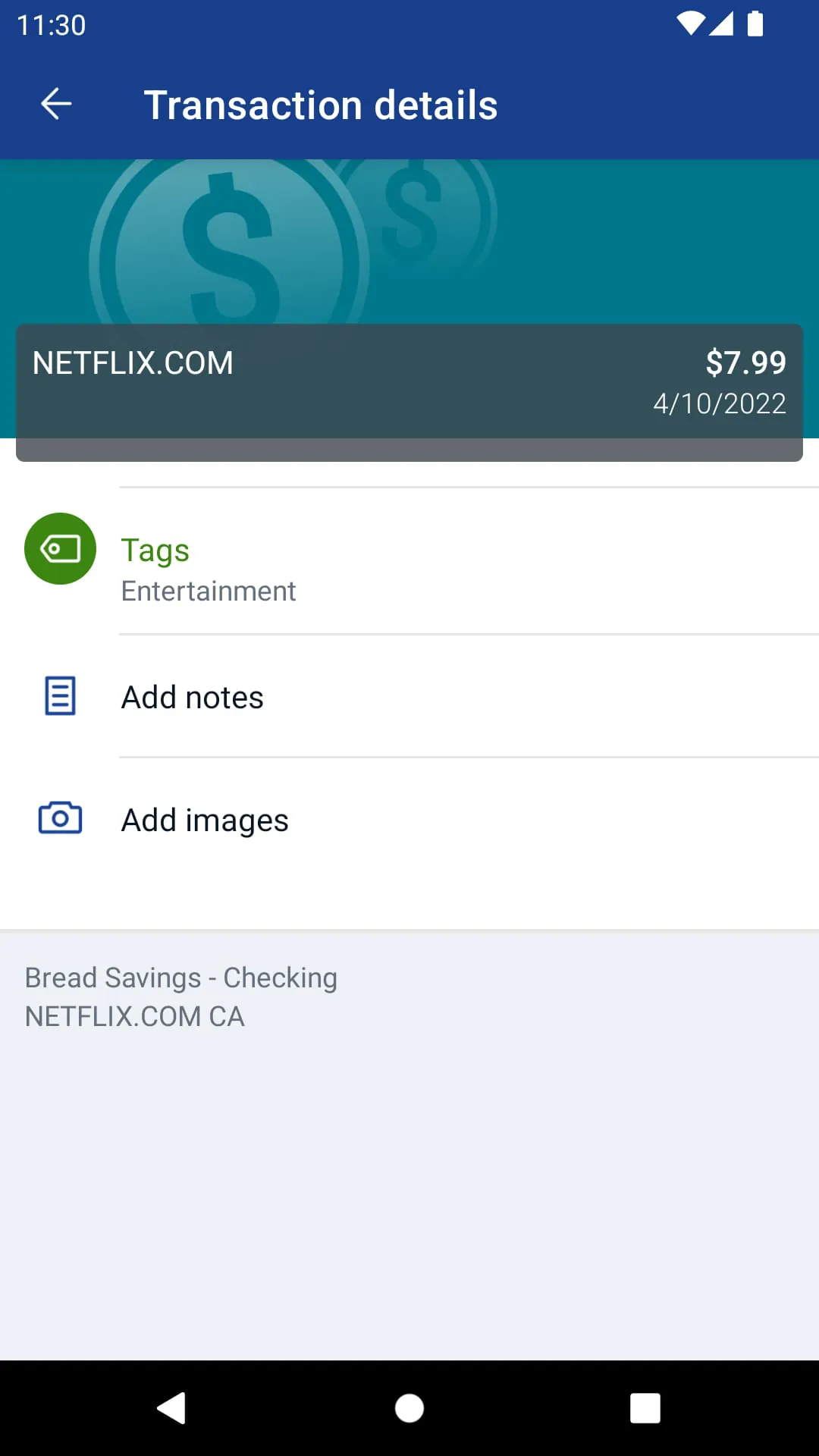Open the Tags section
Viewport: 819px width, 1456px height.
[155, 549]
